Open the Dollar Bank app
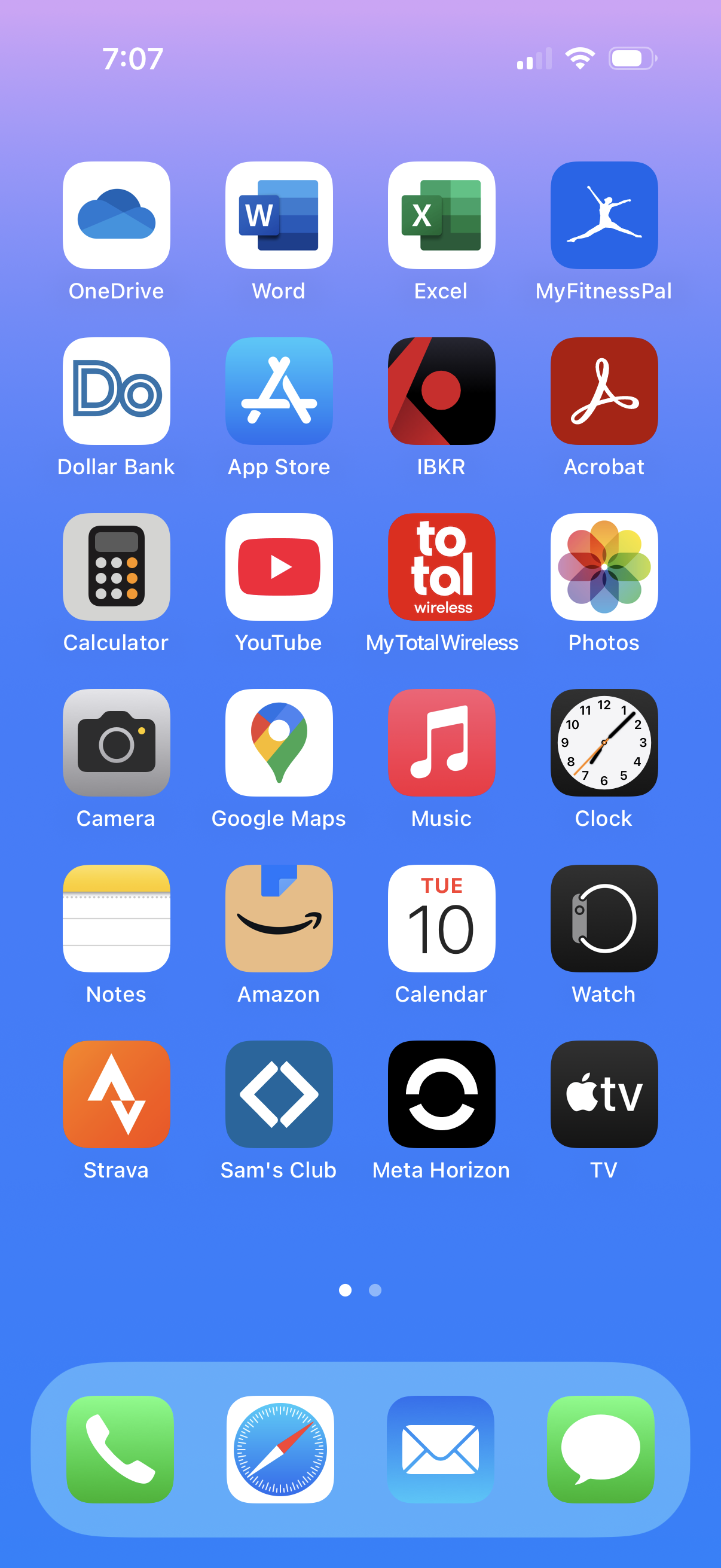This screenshot has width=721, height=1568. 116,391
